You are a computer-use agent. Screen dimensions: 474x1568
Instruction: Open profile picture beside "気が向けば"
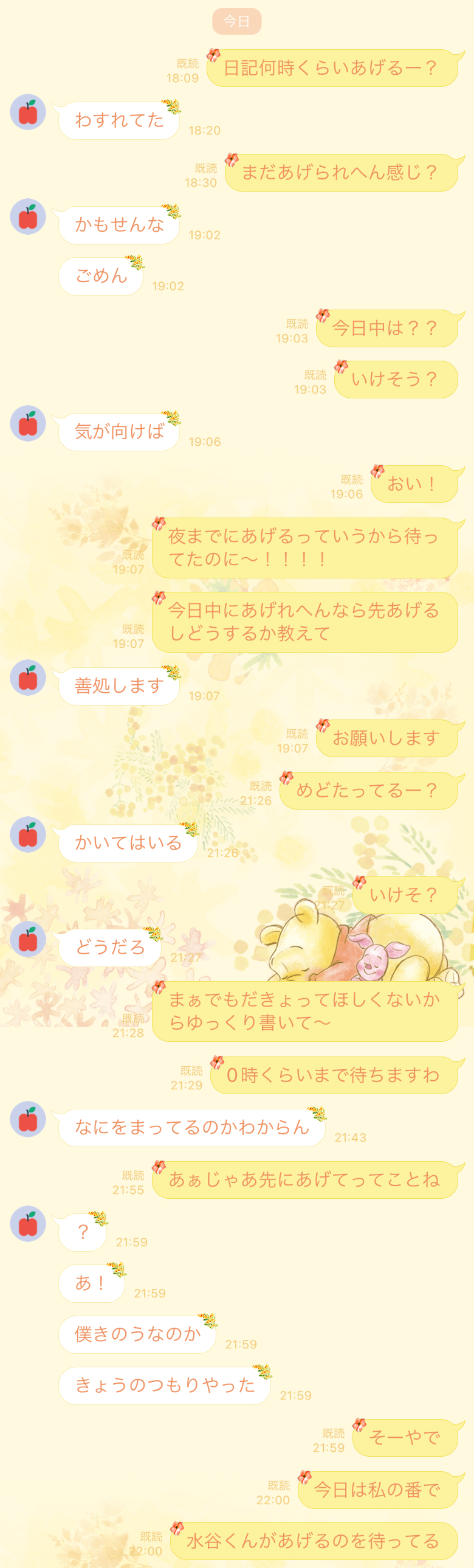click(x=28, y=424)
